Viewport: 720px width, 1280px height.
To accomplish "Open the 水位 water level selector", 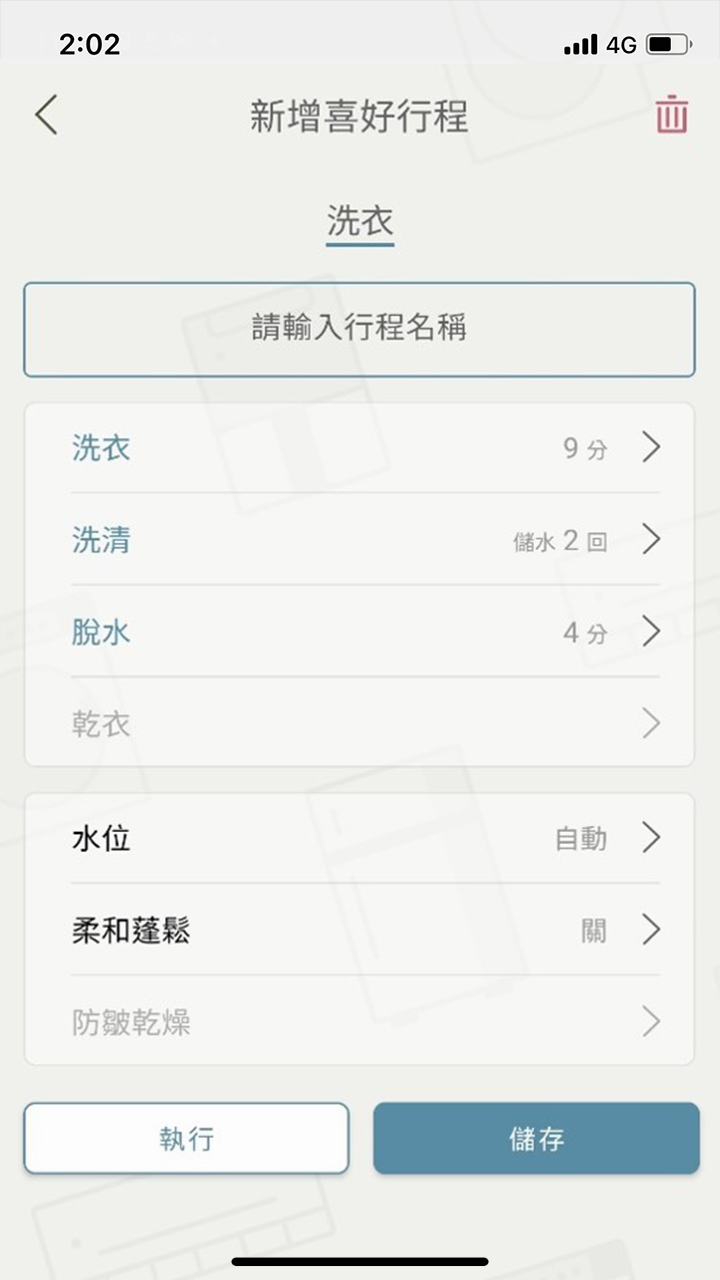I will (x=360, y=839).
